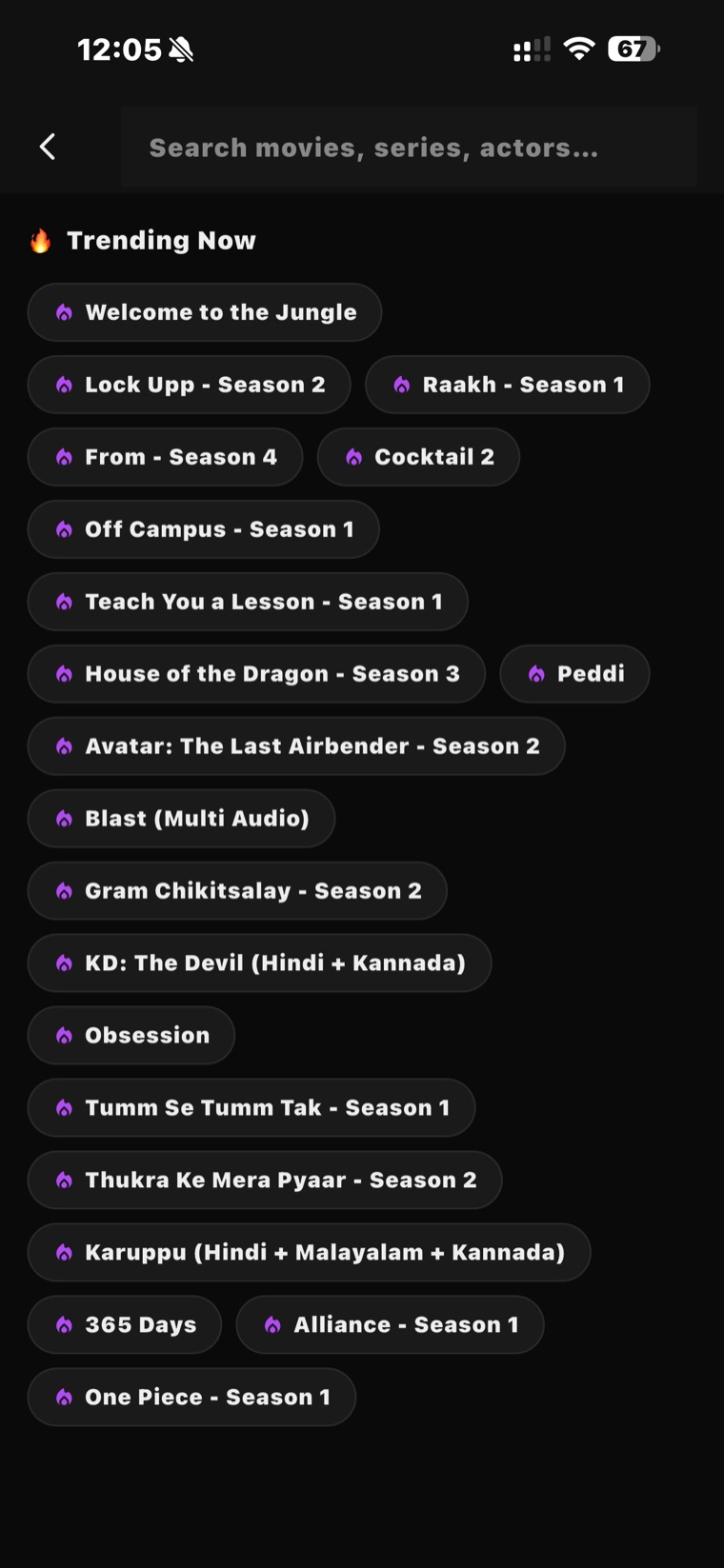This screenshot has width=724, height=1568.
Task: Select From - Season 4 chip
Action: tap(166, 457)
